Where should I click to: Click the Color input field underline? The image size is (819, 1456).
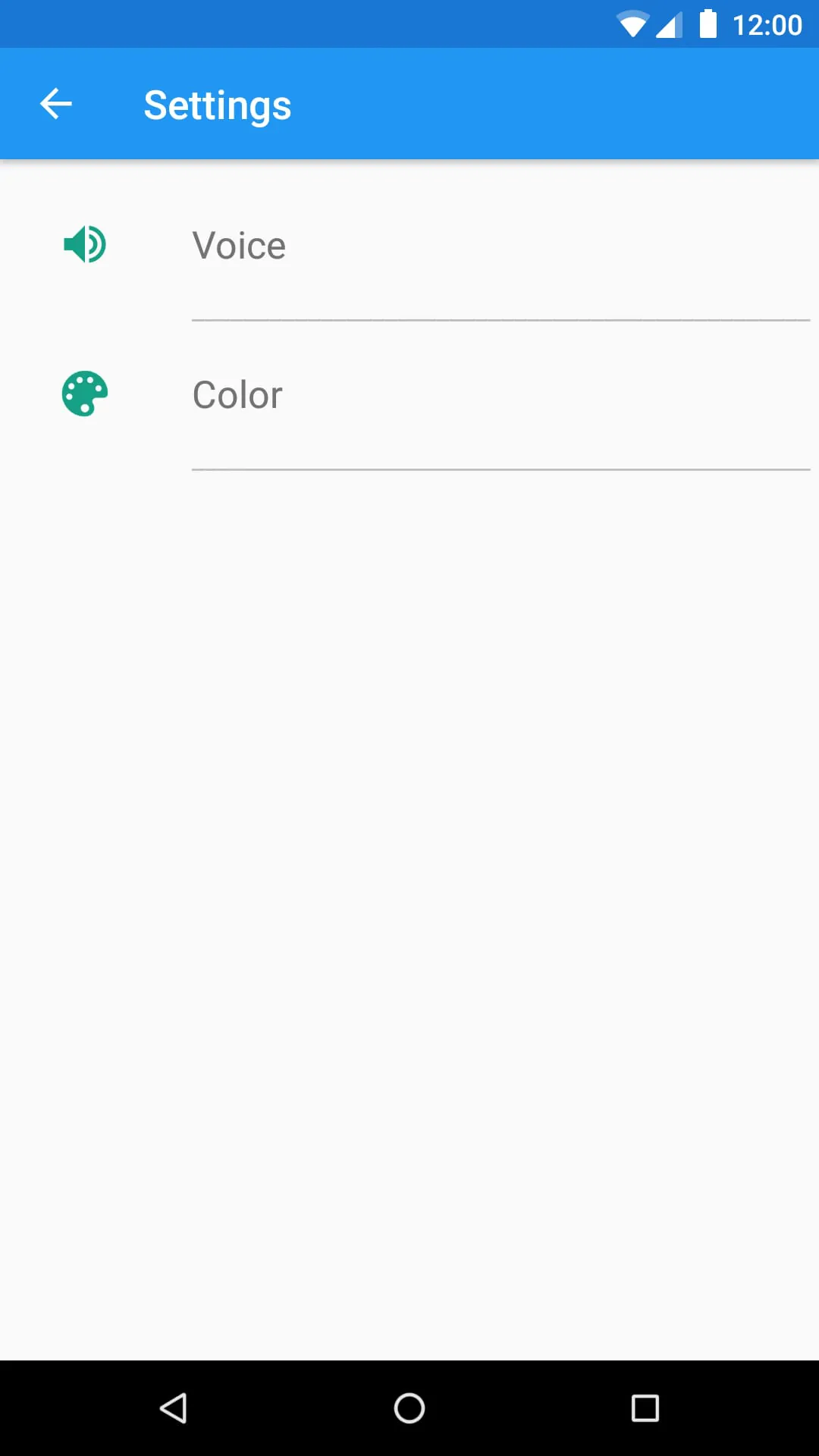[500, 470]
